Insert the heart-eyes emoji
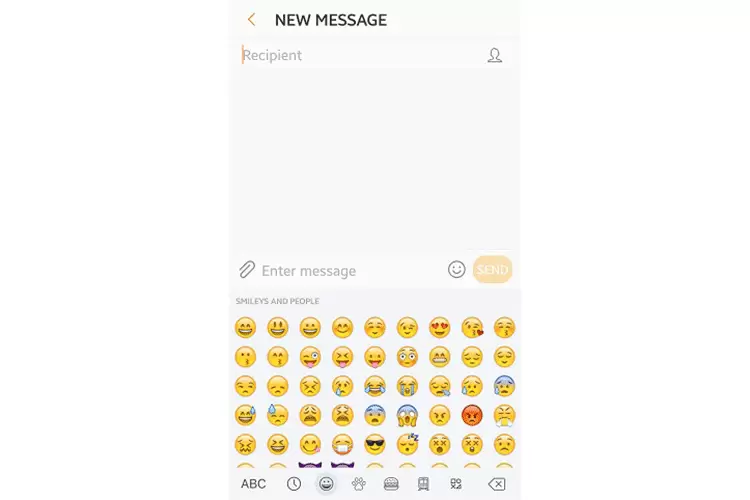This screenshot has height=500, width=750. [440, 328]
